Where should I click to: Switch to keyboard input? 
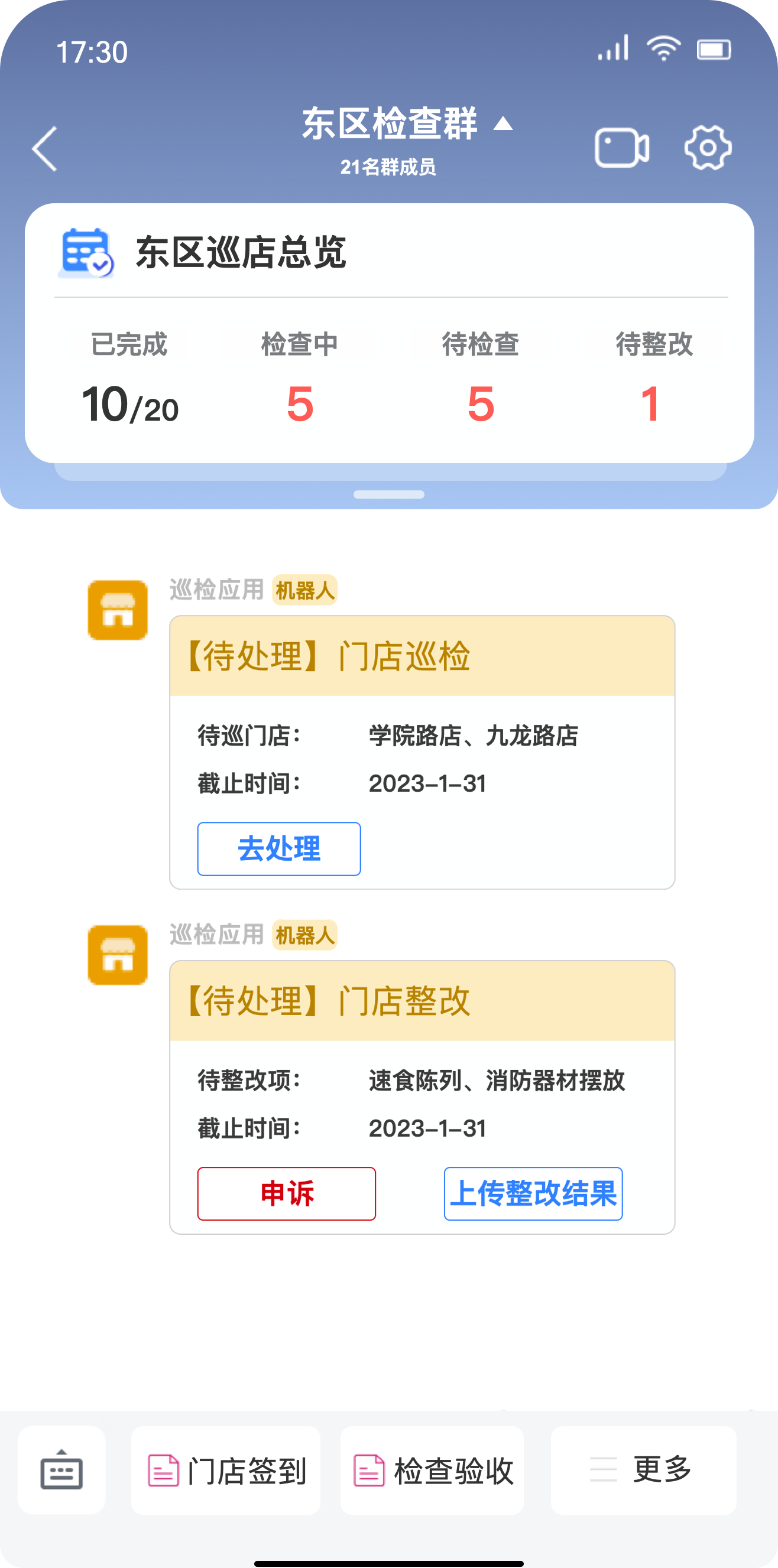[x=61, y=1469]
